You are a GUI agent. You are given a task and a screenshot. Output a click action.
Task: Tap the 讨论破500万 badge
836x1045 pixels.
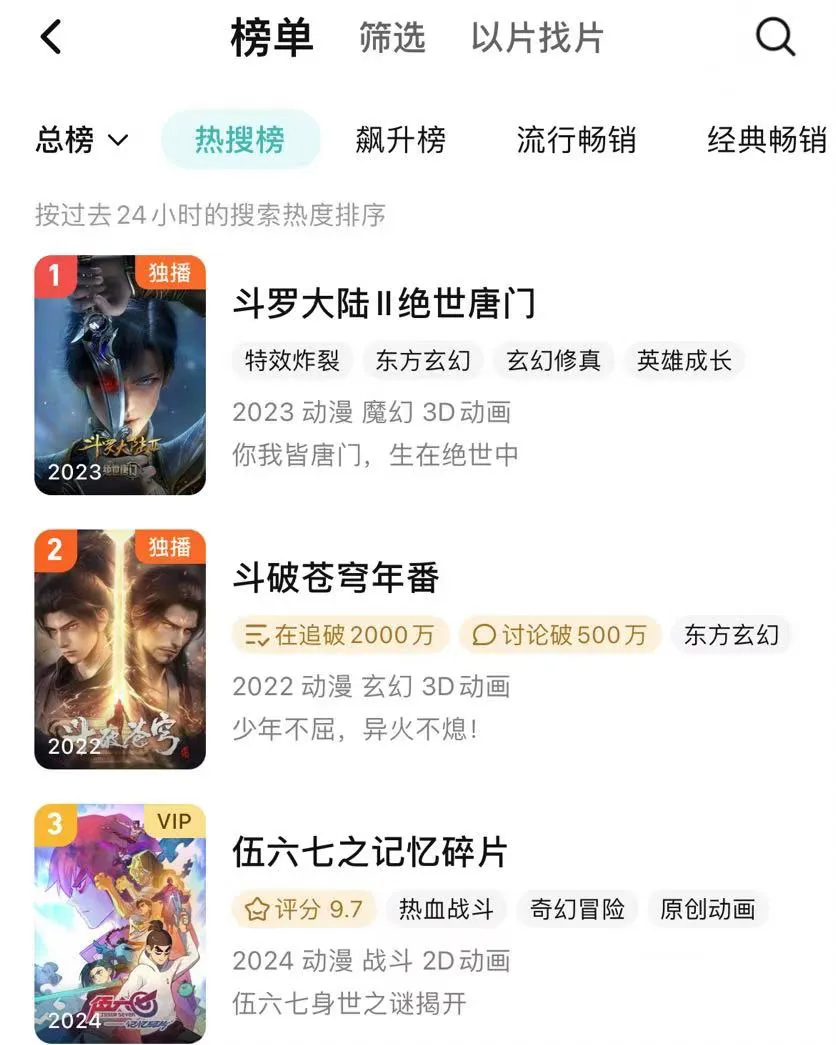(560, 634)
